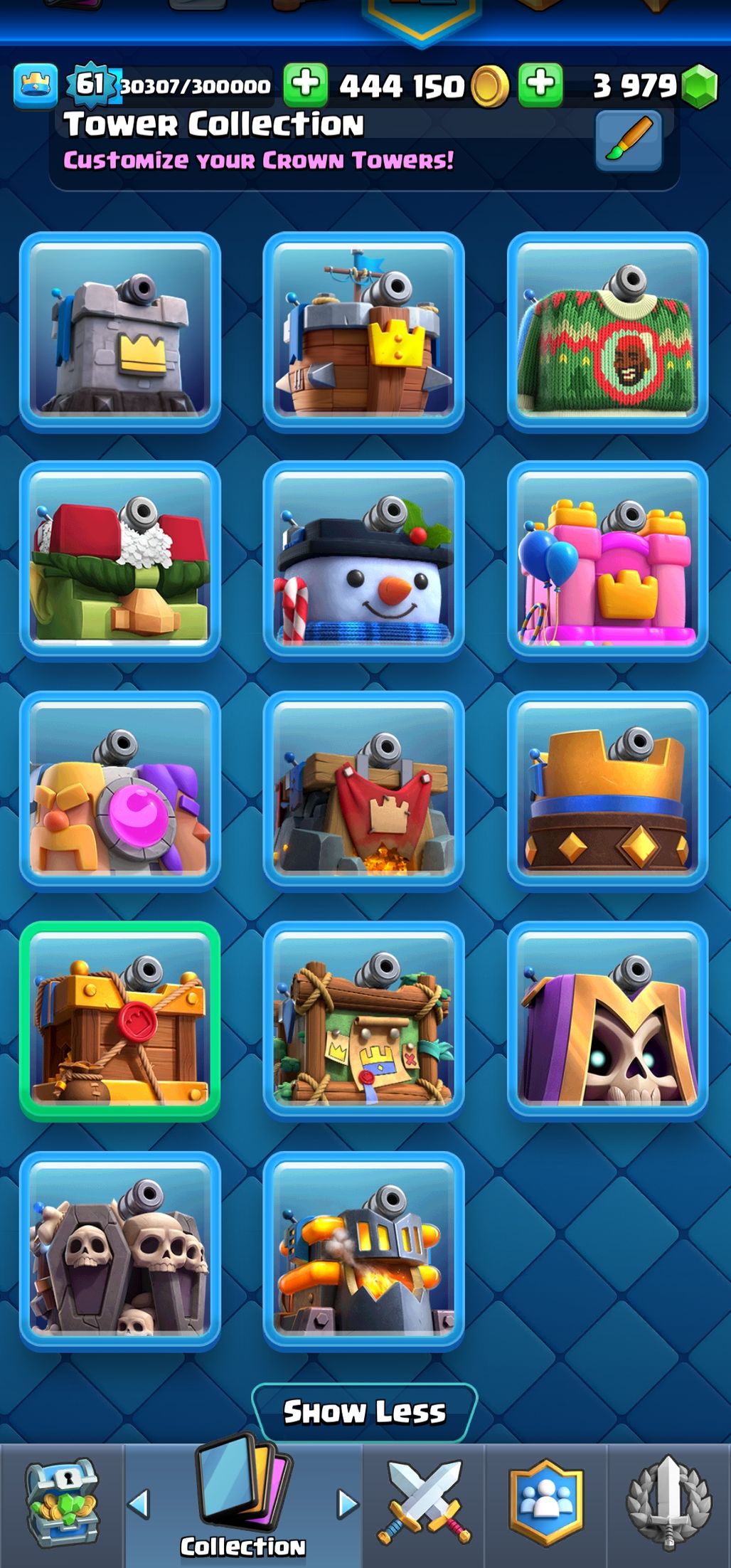Choose the Christmas sweater tower skin
The width and height of the screenshot is (731, 1568).
pyautogui.click(x=607, y=332)
